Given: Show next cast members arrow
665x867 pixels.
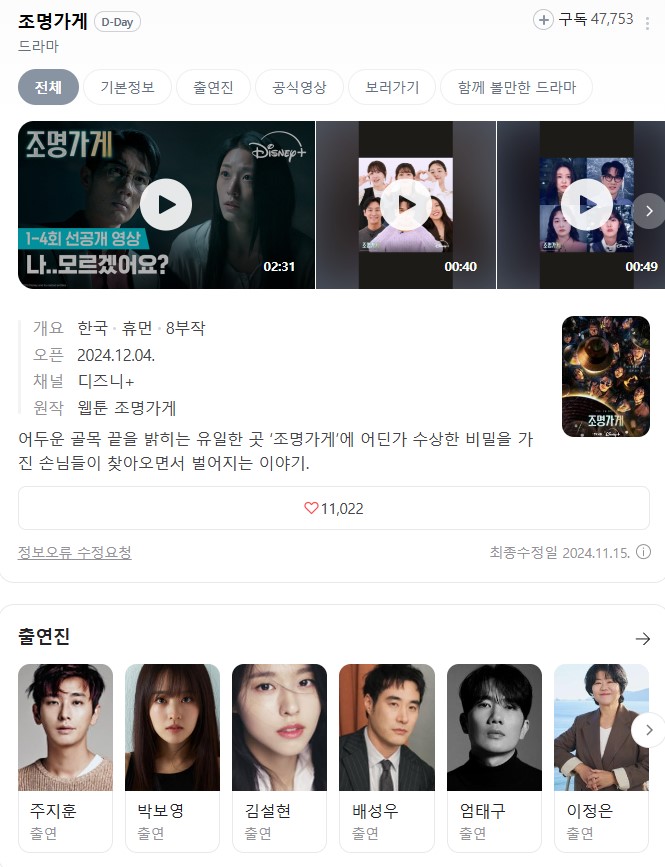Looking at the screenshot, I should pyautogui.click(x=648, y=730).
